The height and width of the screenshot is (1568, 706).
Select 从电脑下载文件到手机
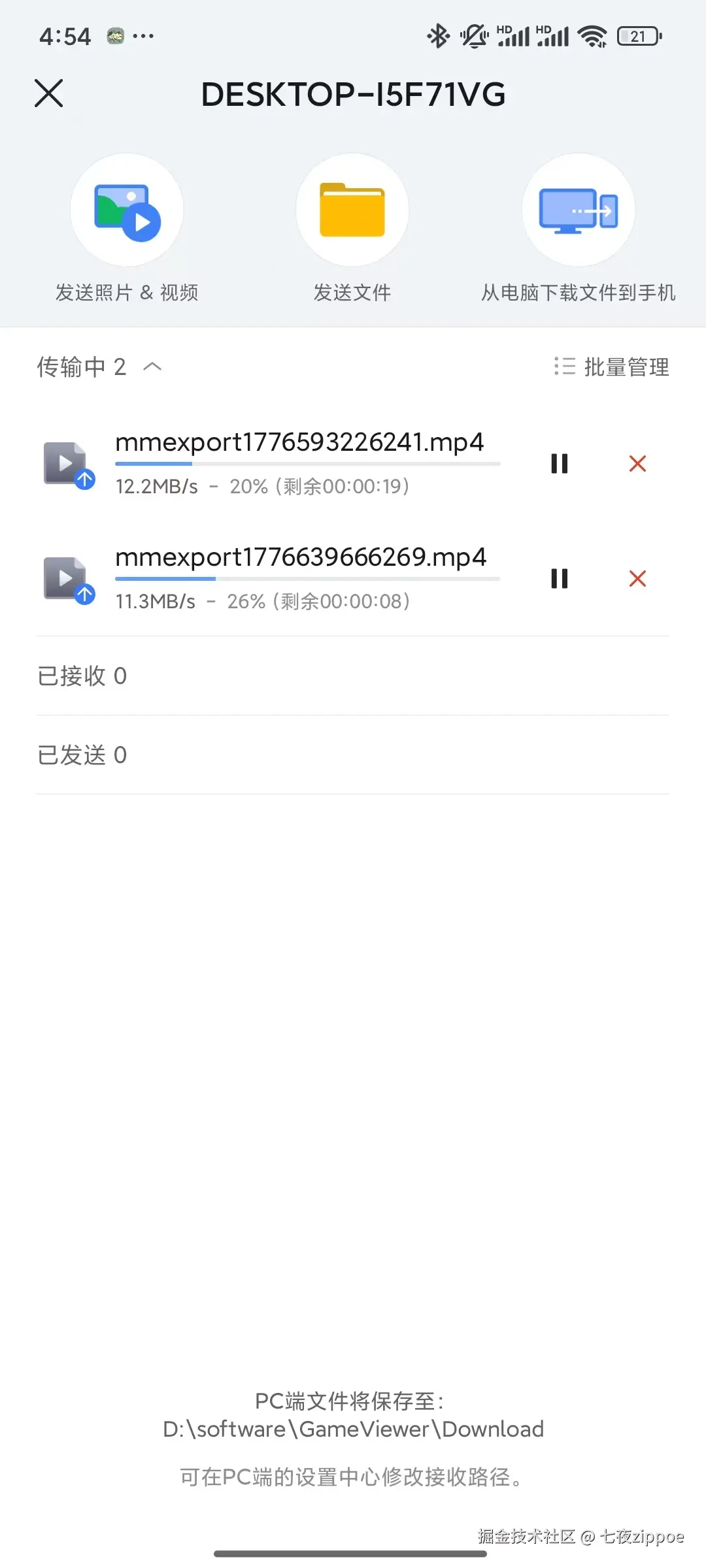[579, 210]
